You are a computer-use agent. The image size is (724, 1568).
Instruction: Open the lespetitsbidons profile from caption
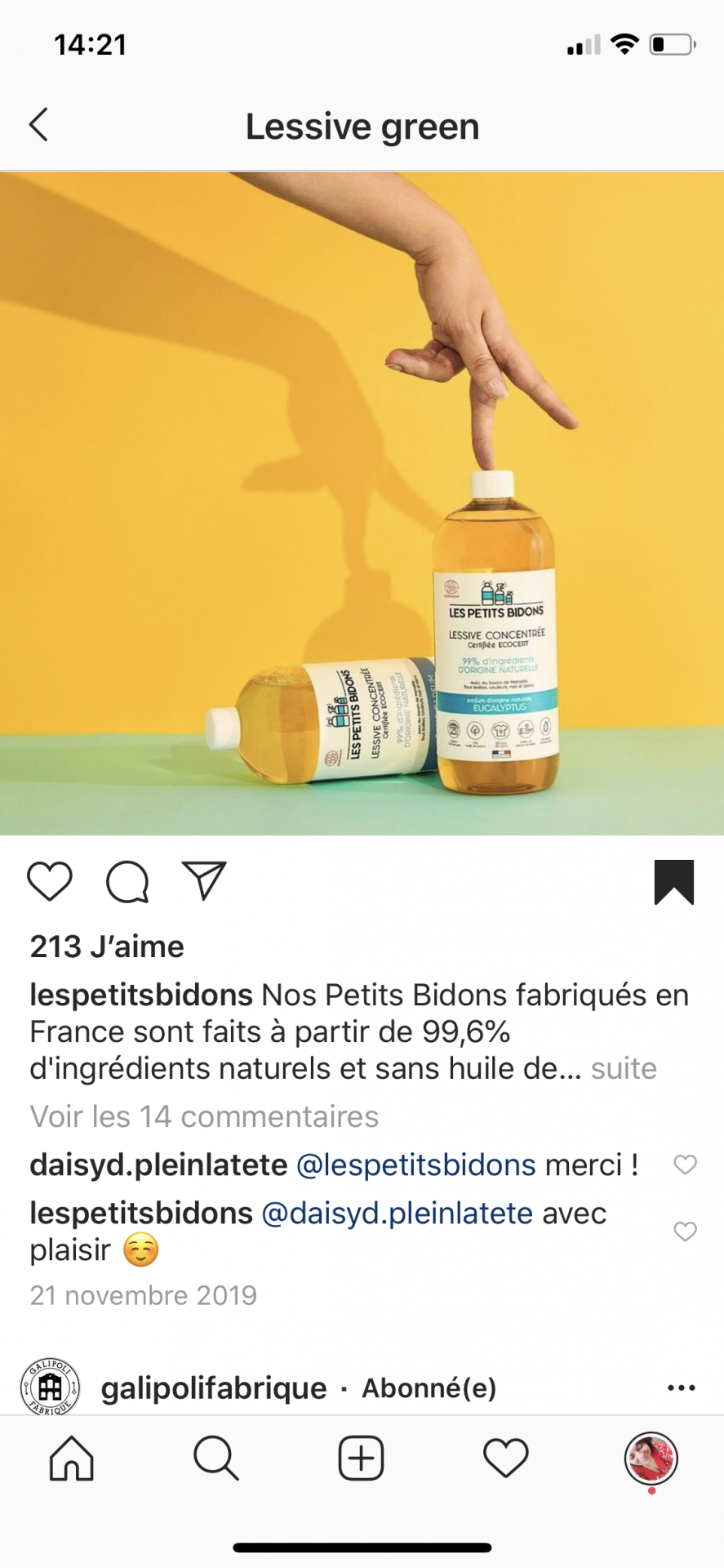[x=141, y=996]
